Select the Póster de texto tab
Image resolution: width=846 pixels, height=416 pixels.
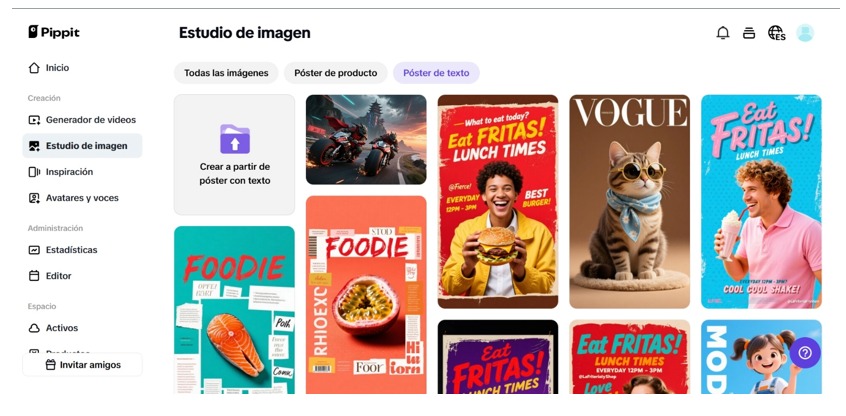[436, 73]
